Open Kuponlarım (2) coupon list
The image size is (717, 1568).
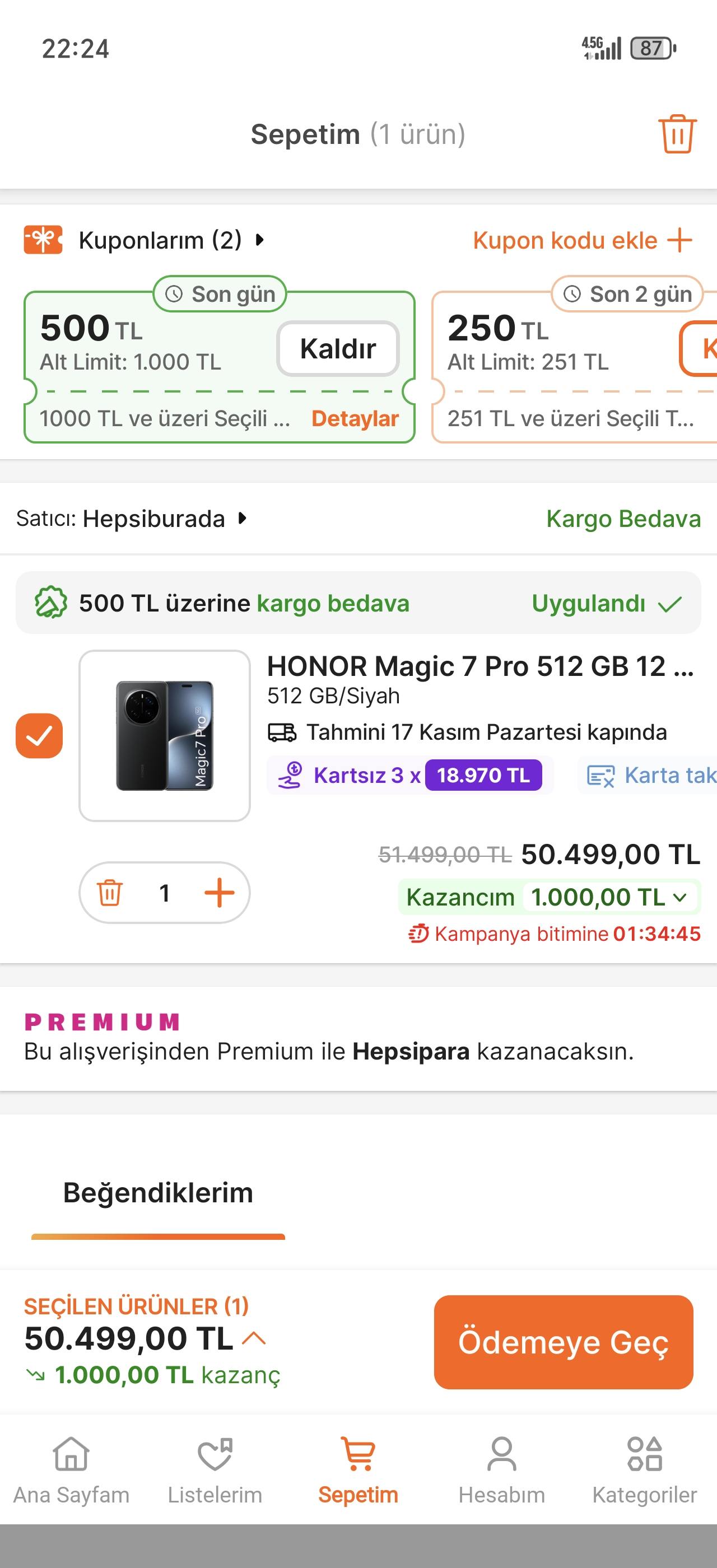[x=160, y=240]
